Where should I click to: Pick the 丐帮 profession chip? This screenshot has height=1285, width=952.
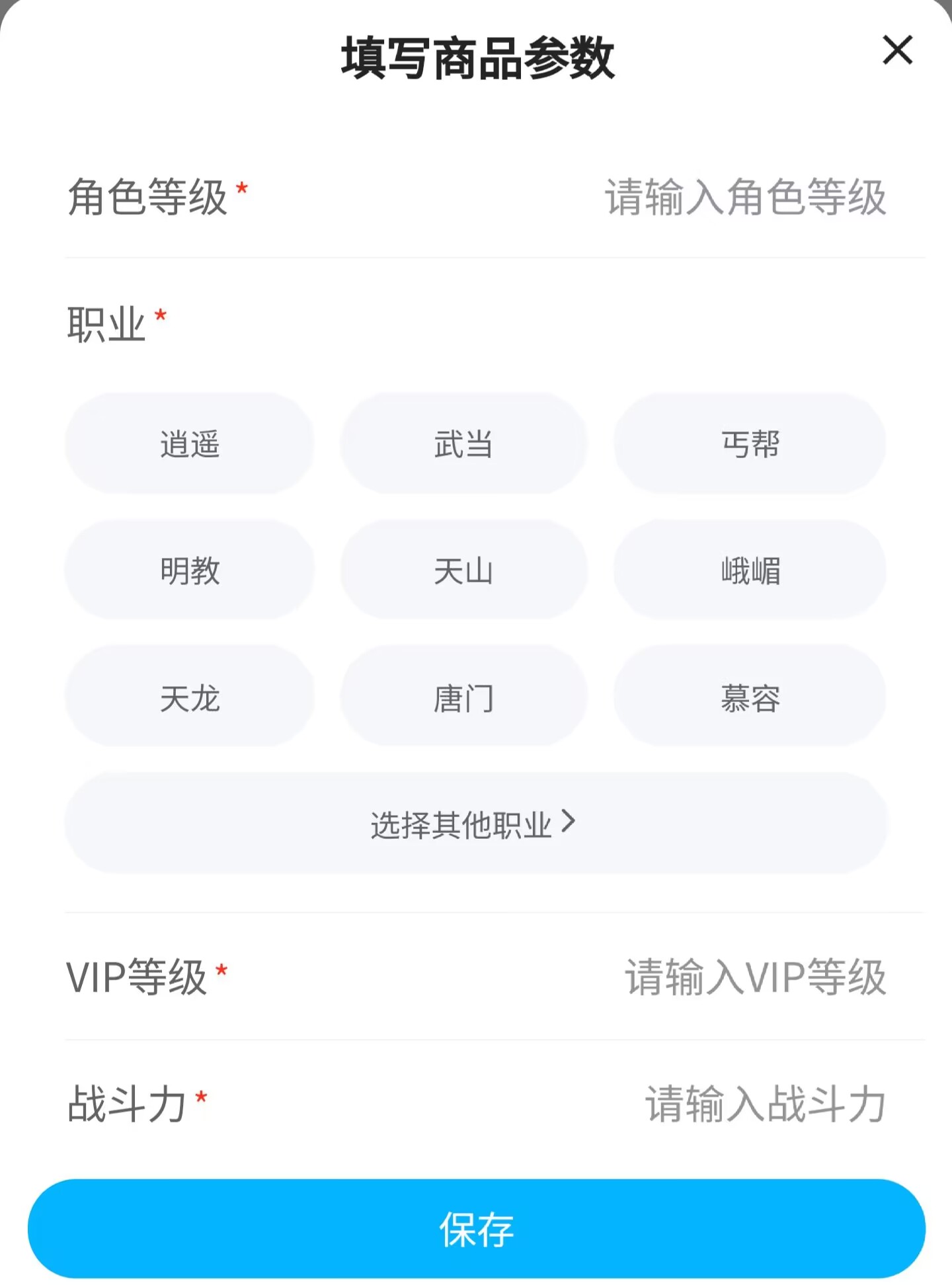pos(750,444)
